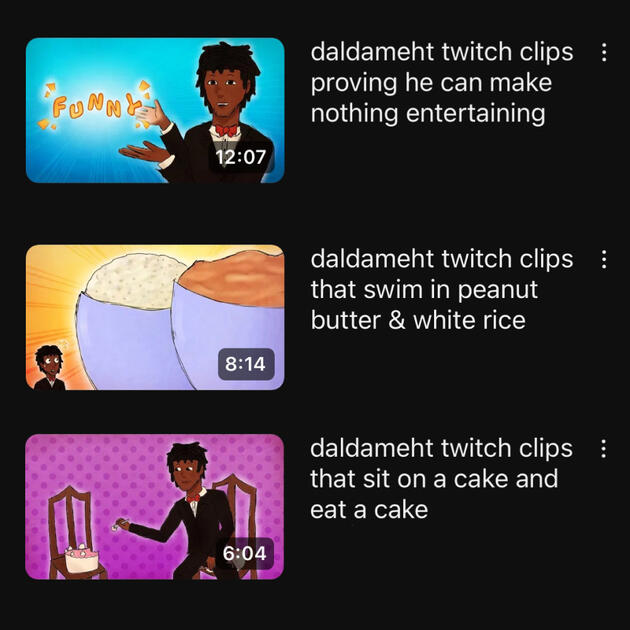
Task: Open more options for 'eat a cake' video
Action: click(x=603, y=448)
